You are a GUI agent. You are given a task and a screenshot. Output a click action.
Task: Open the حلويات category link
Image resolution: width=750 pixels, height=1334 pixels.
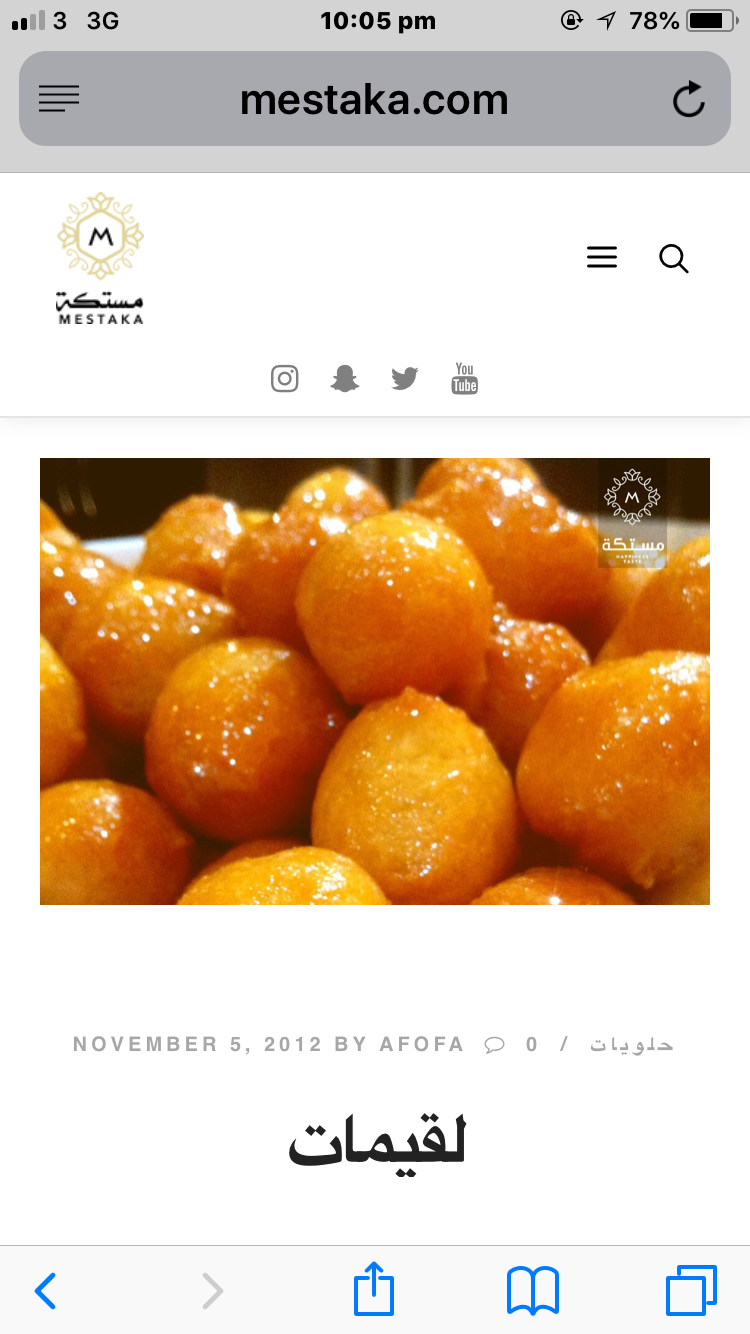point(631,1044)
